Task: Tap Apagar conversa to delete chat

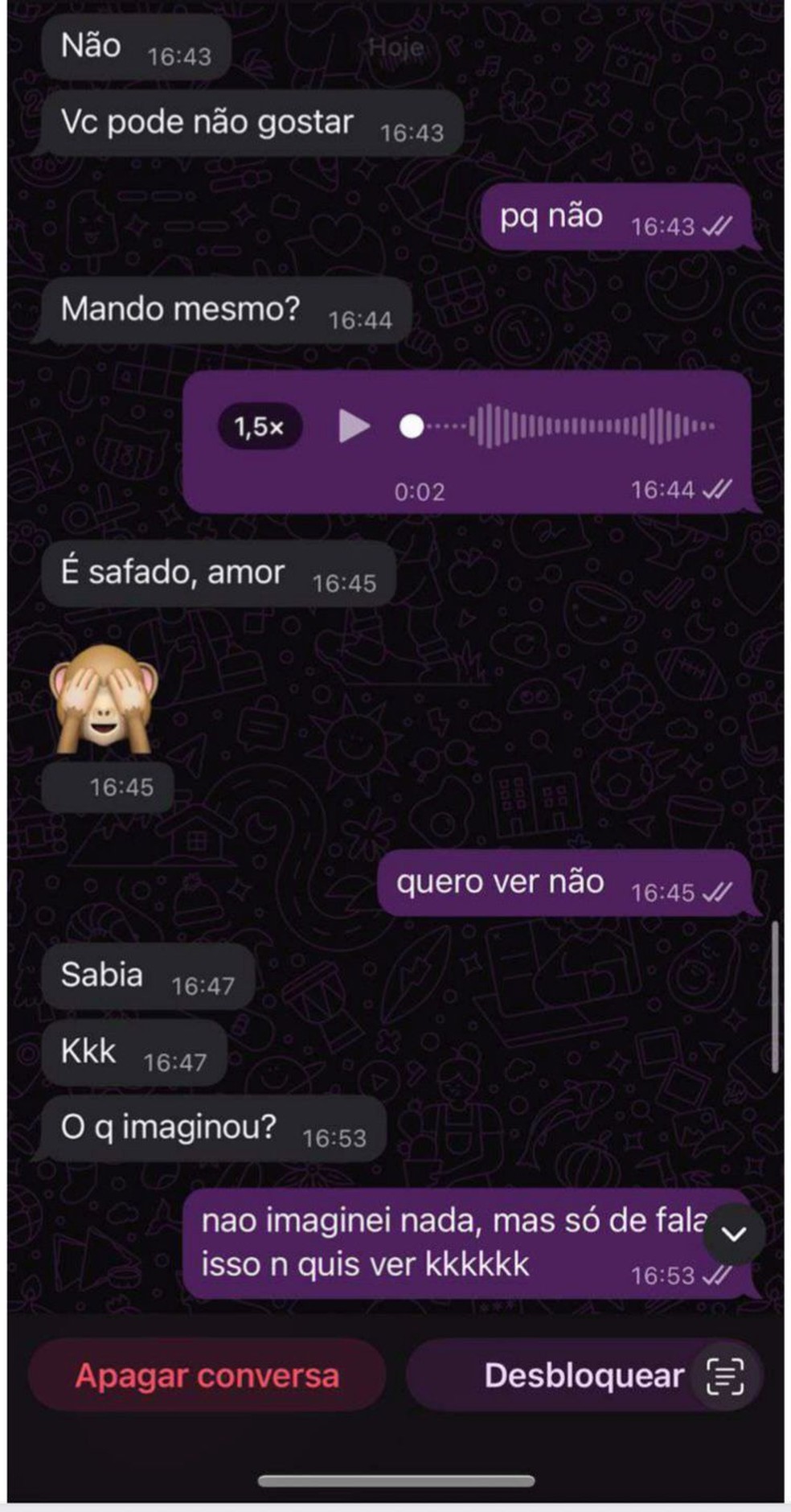Action: 207,1375
